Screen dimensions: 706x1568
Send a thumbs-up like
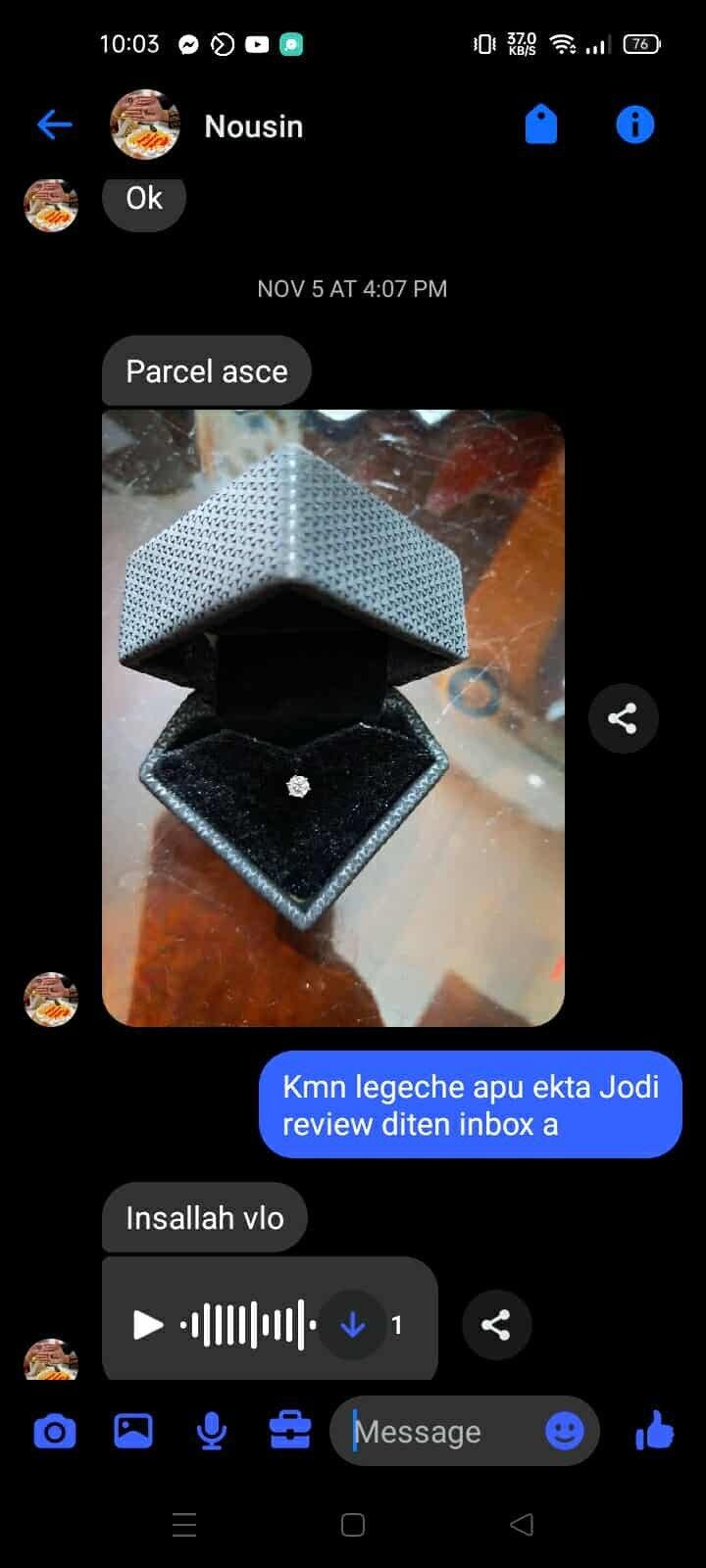pyautogui.click(x=654, y=1432)
